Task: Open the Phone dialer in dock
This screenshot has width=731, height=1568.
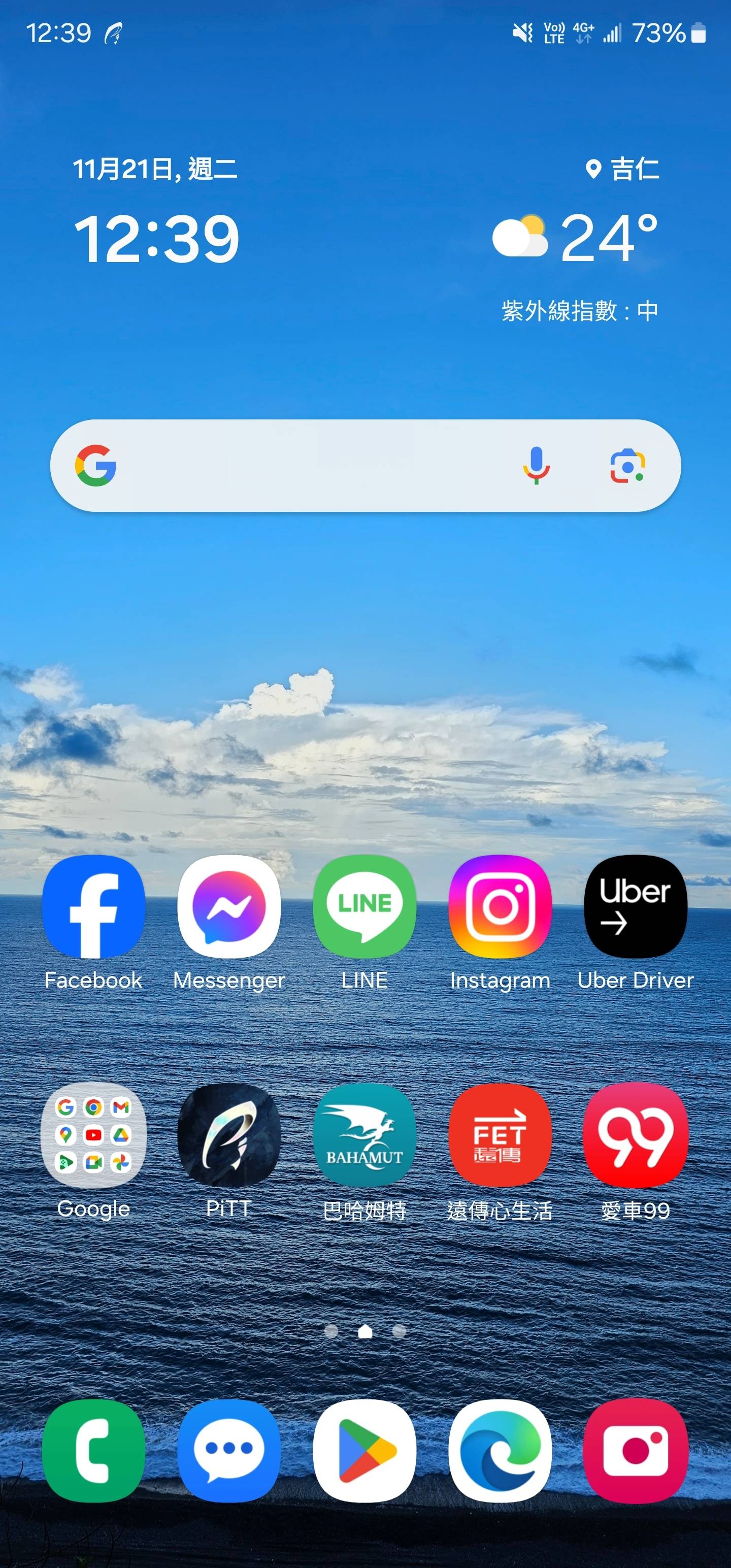Action: coord(93,1451)
